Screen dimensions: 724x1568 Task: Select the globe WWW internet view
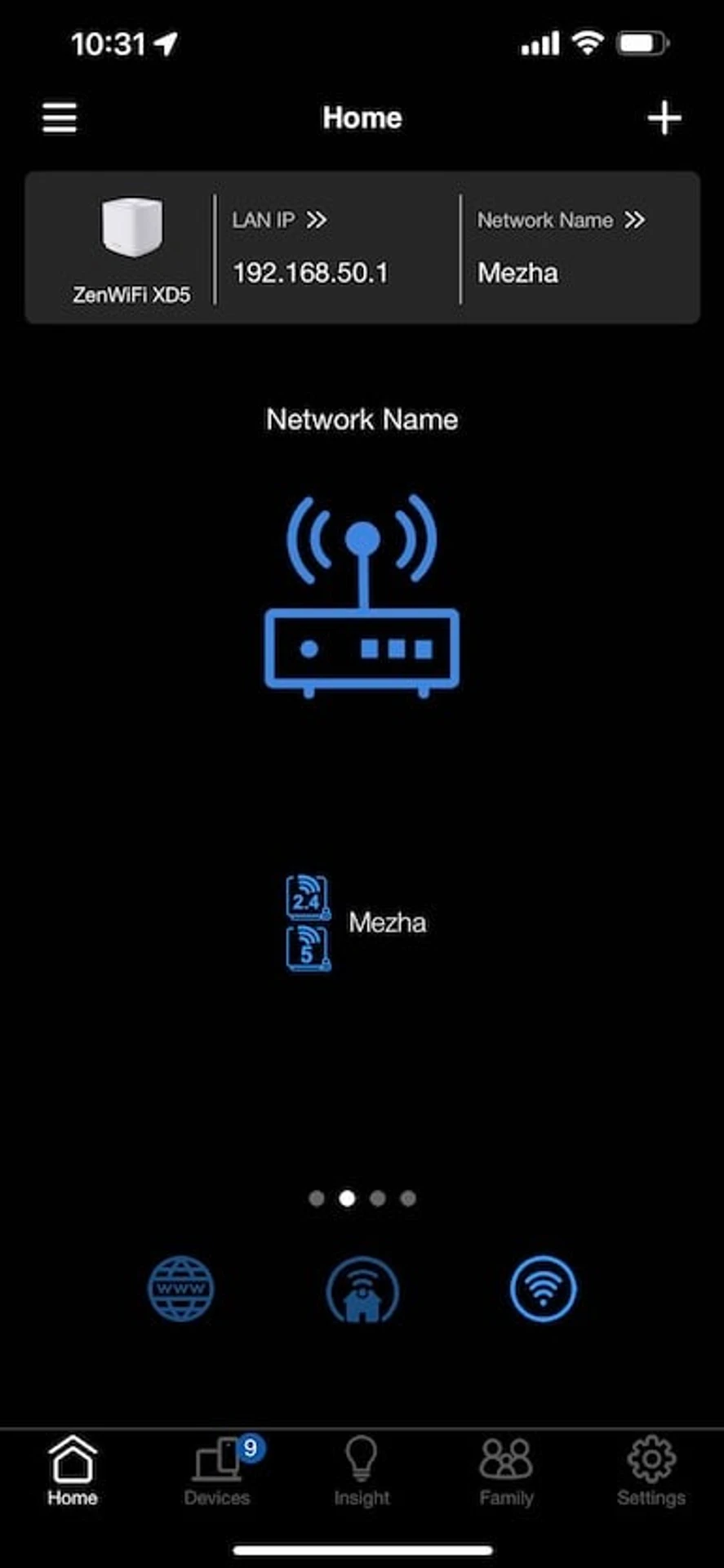pos(181,1289)
